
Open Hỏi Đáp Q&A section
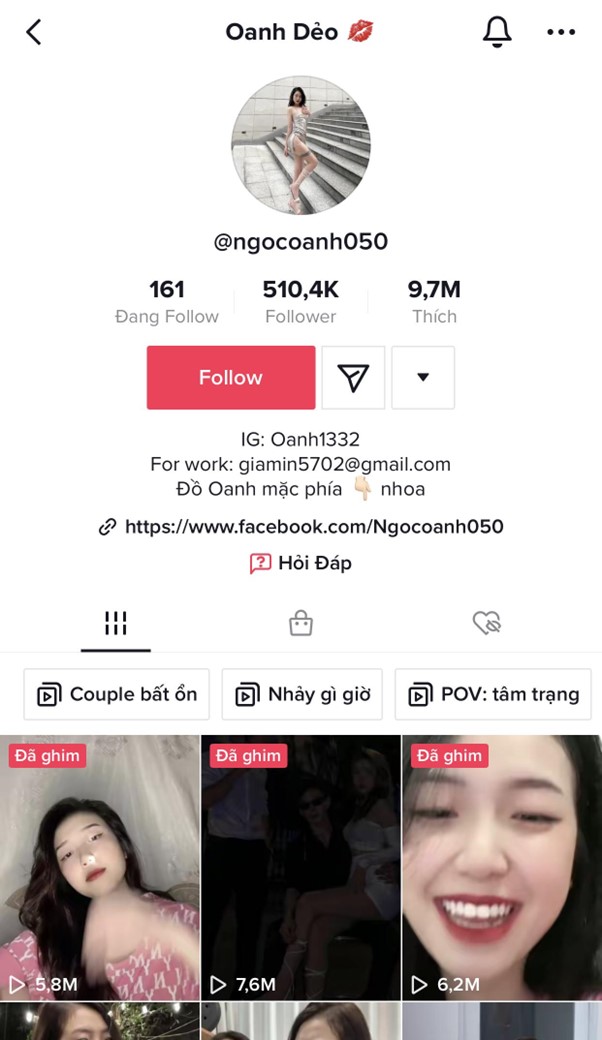click(301, 563)
